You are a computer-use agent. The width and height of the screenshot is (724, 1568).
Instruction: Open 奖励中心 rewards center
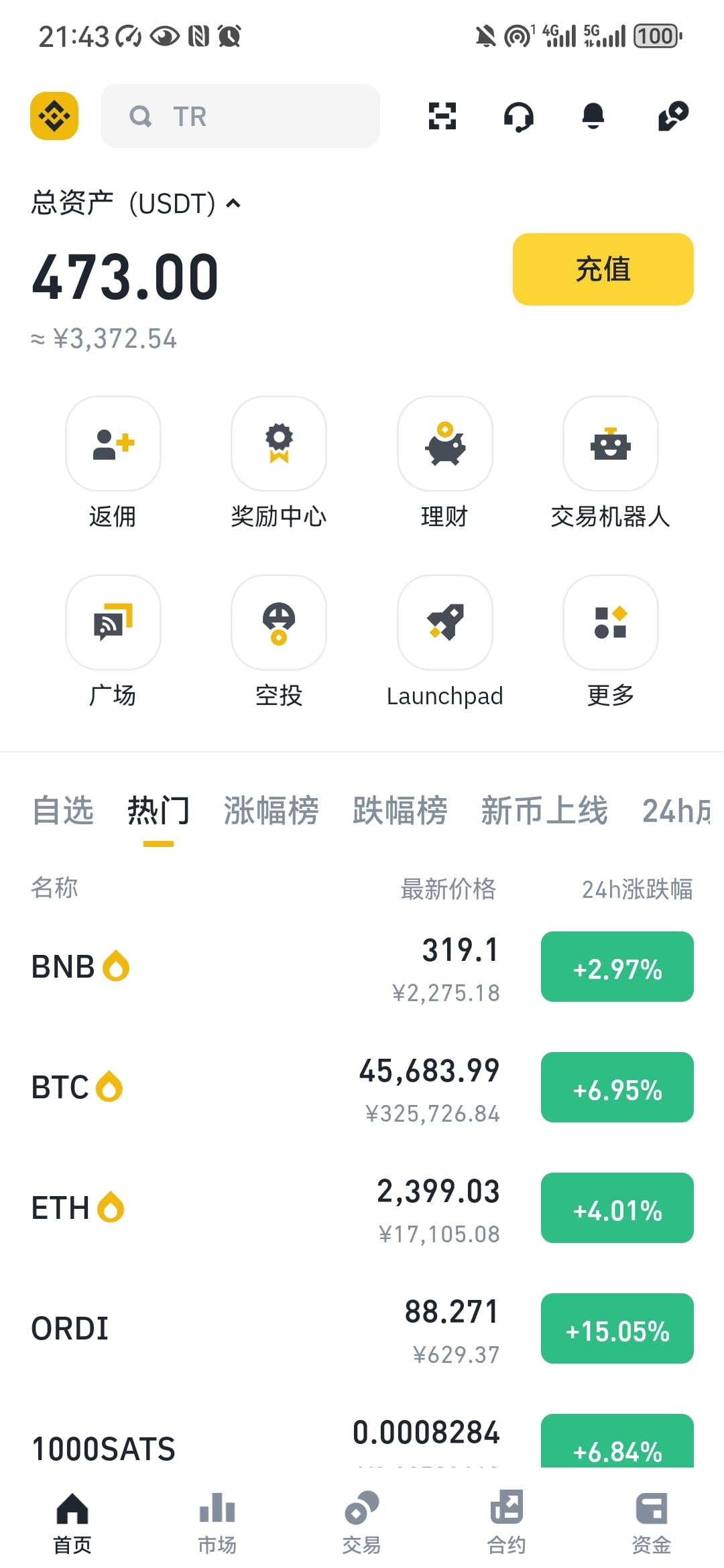(279, 462)
